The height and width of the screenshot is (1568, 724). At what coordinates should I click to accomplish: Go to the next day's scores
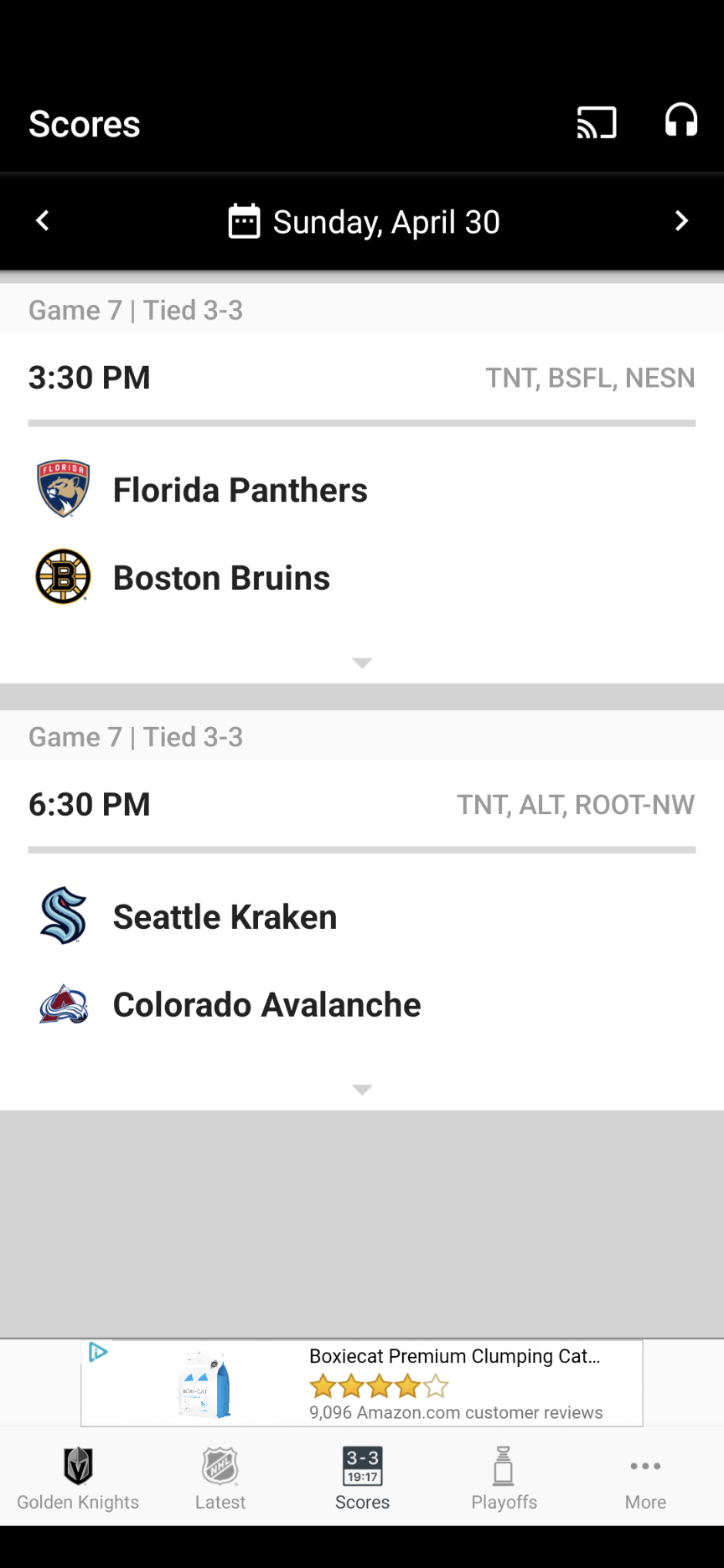pyautogui.click(x=680, y=221)
